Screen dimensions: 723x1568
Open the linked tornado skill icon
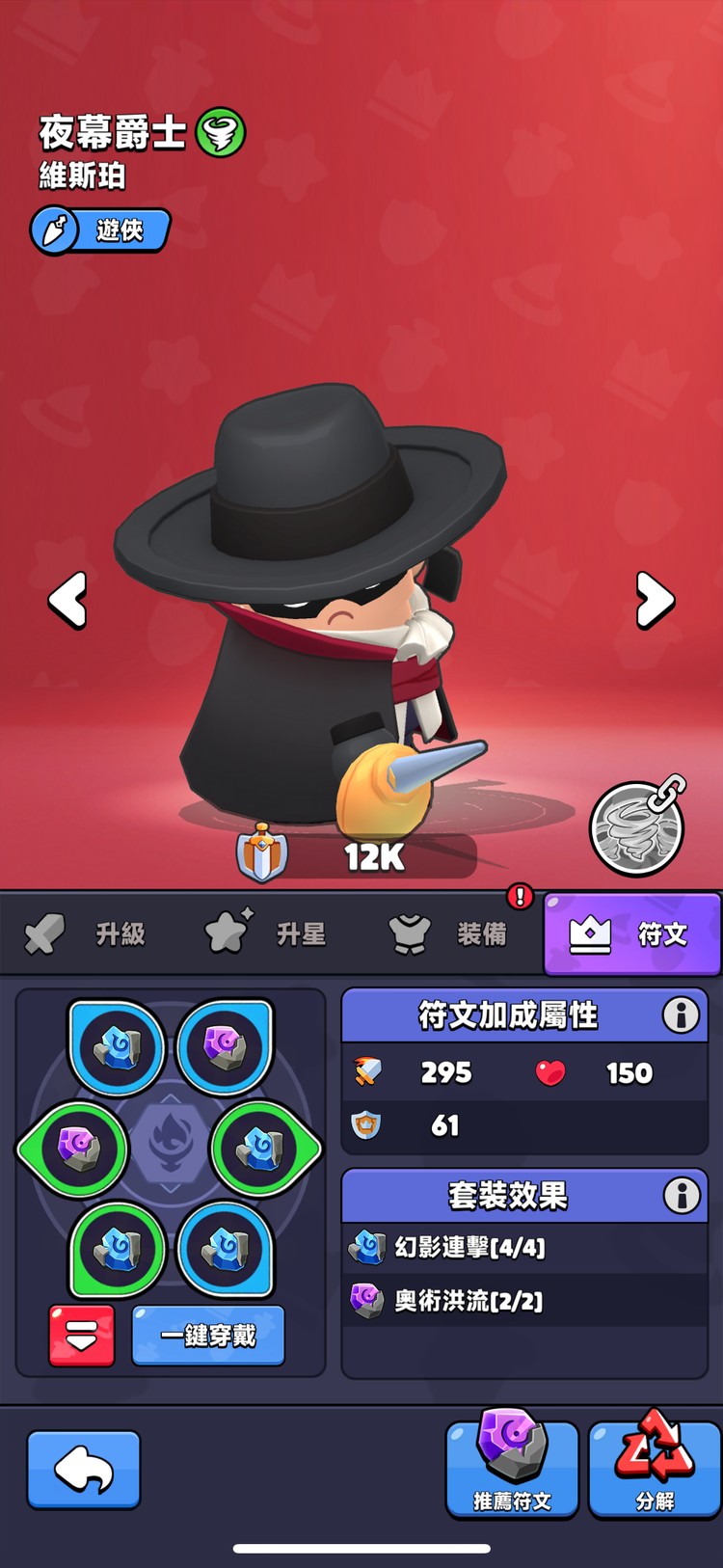click(637, 827)
